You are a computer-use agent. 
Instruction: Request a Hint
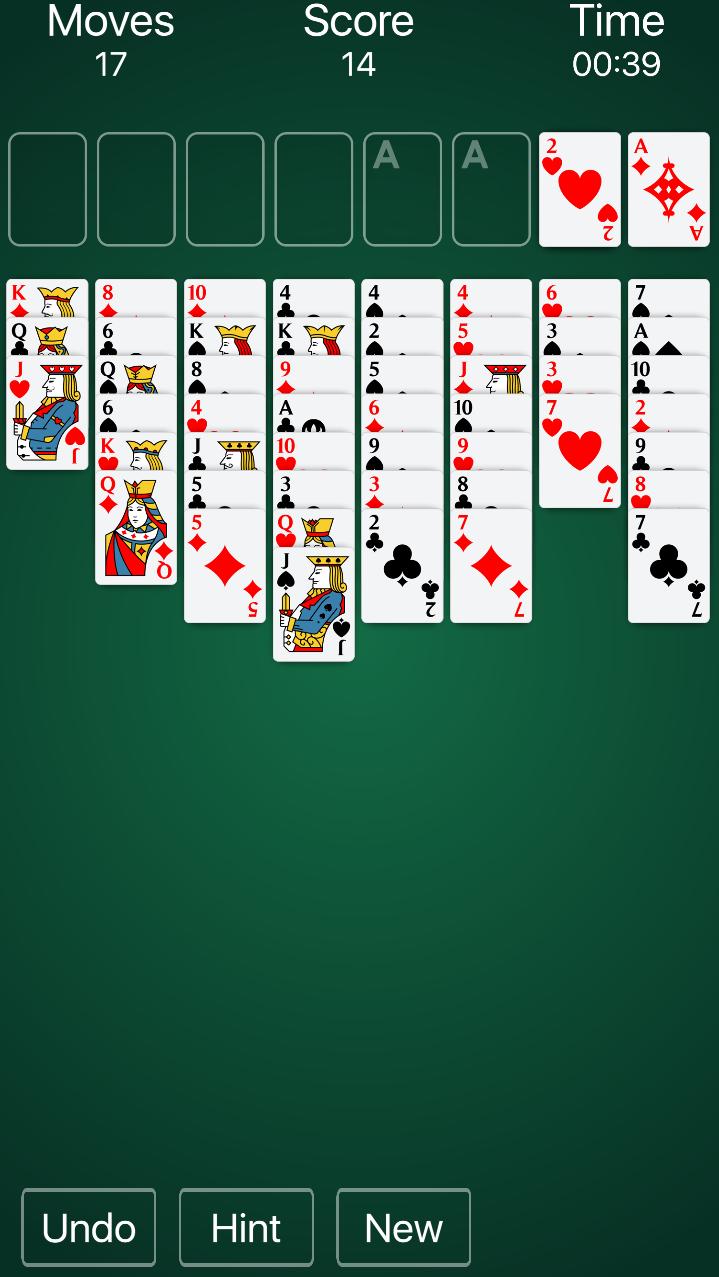coord(246,1227)
